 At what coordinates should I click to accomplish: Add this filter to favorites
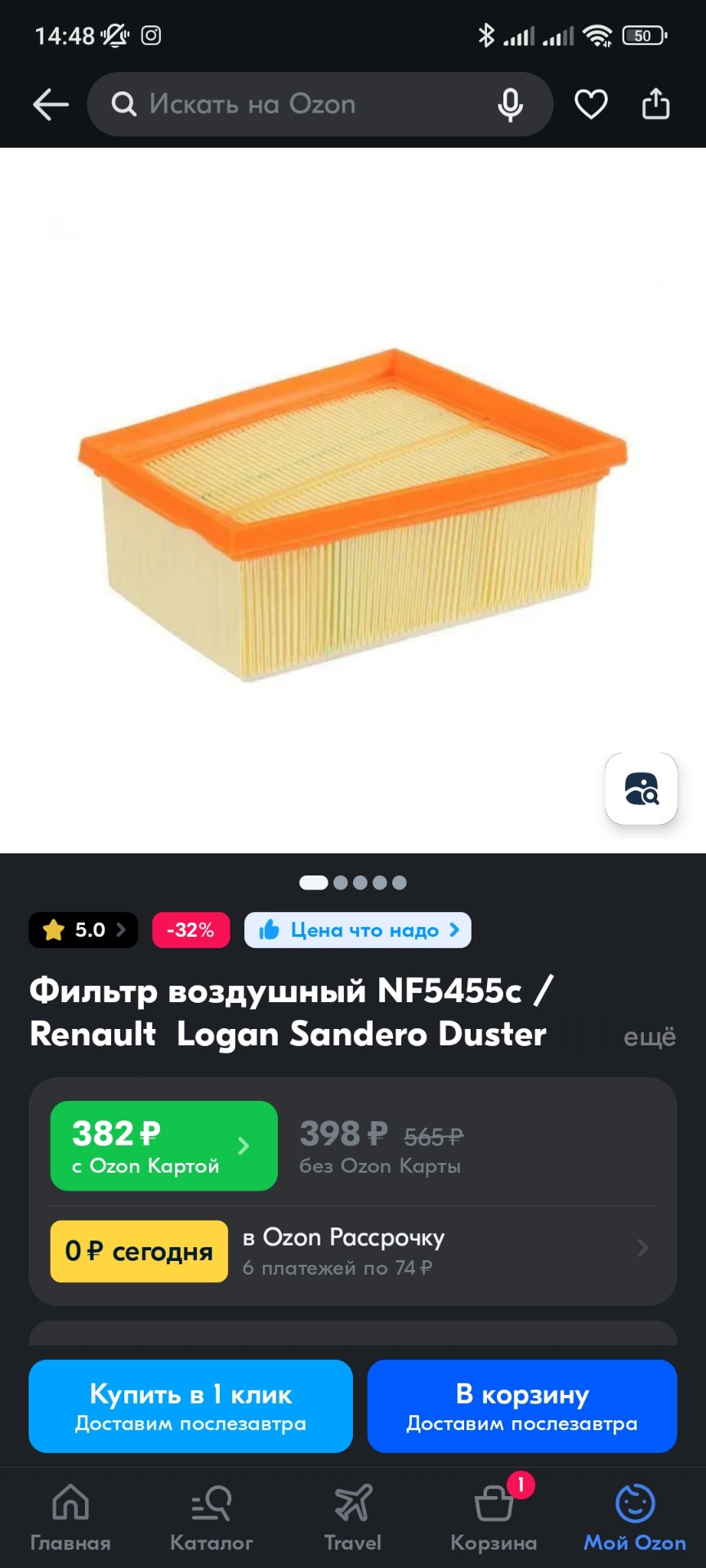[x=591, y=105]
